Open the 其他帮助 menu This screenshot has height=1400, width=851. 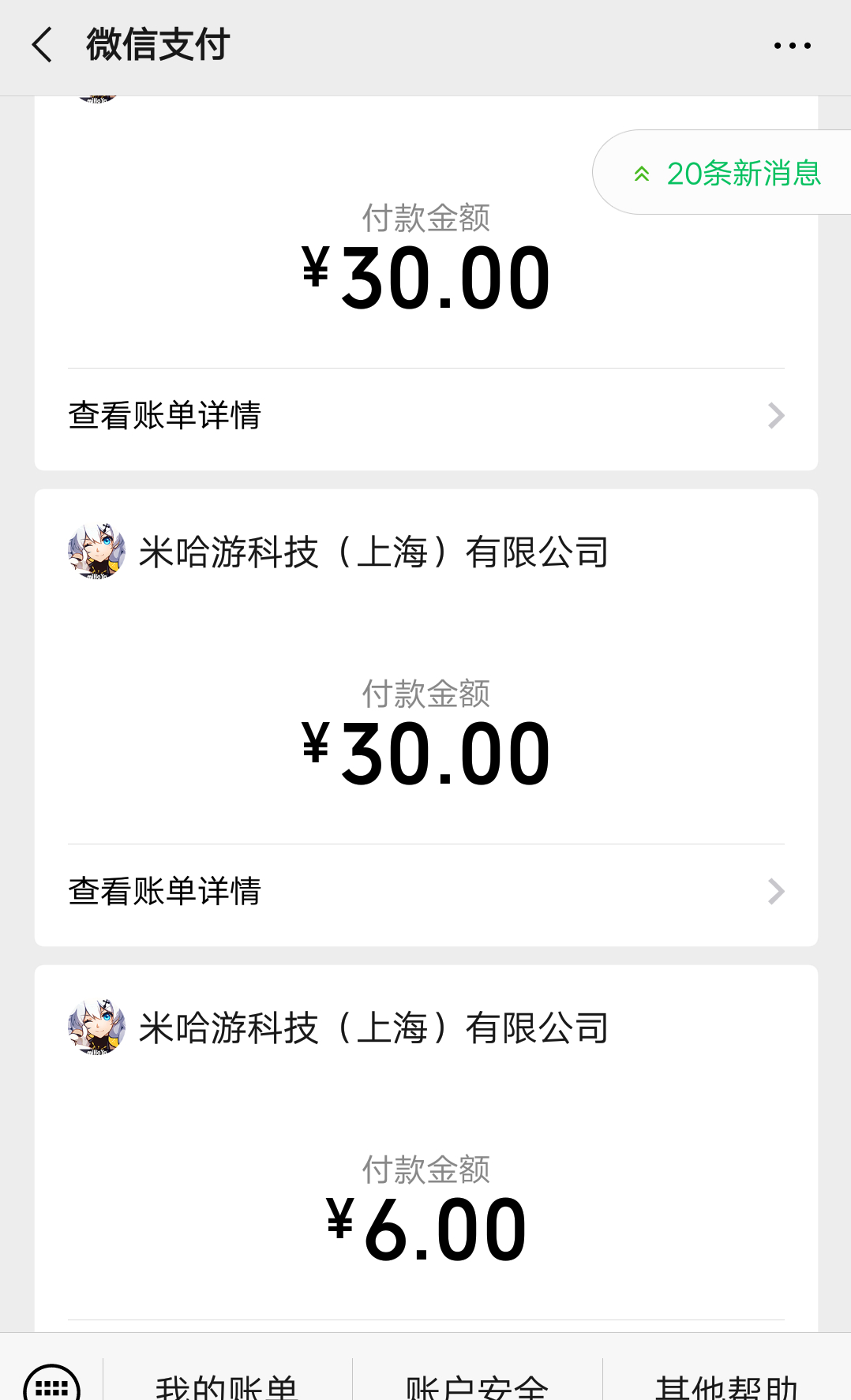[x=726, y=1386]
